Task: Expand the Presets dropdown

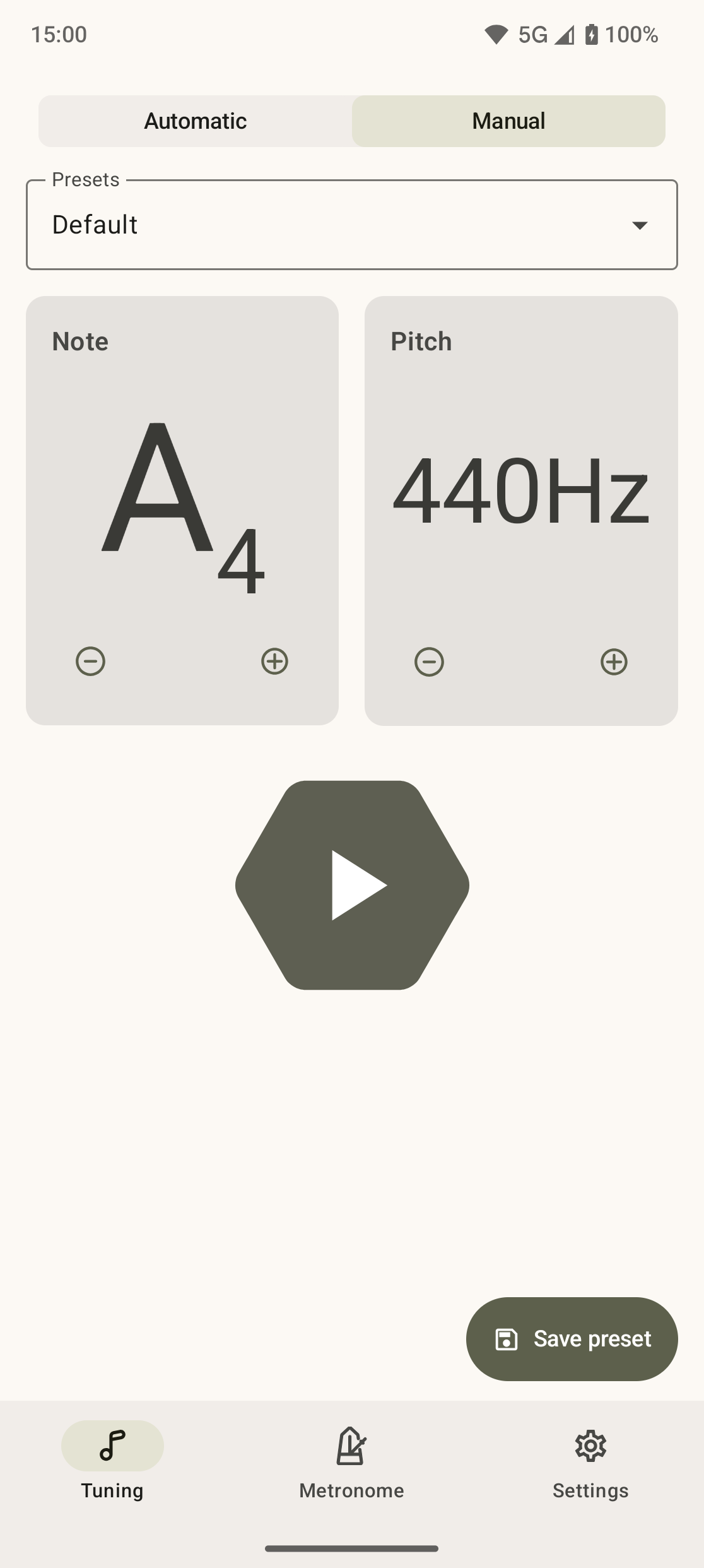Action: [x=639, y=225]
